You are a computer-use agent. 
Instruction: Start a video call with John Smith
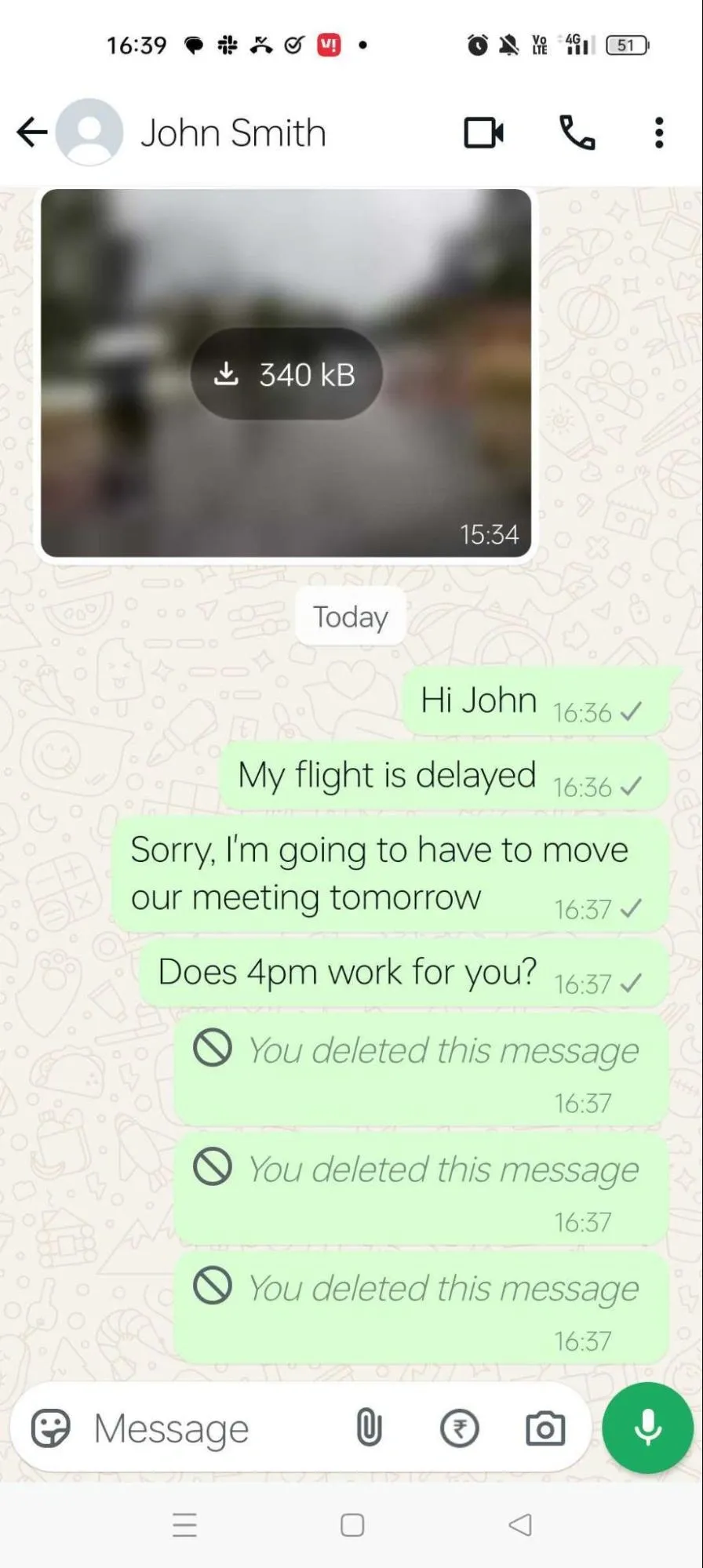pos(483,133)
